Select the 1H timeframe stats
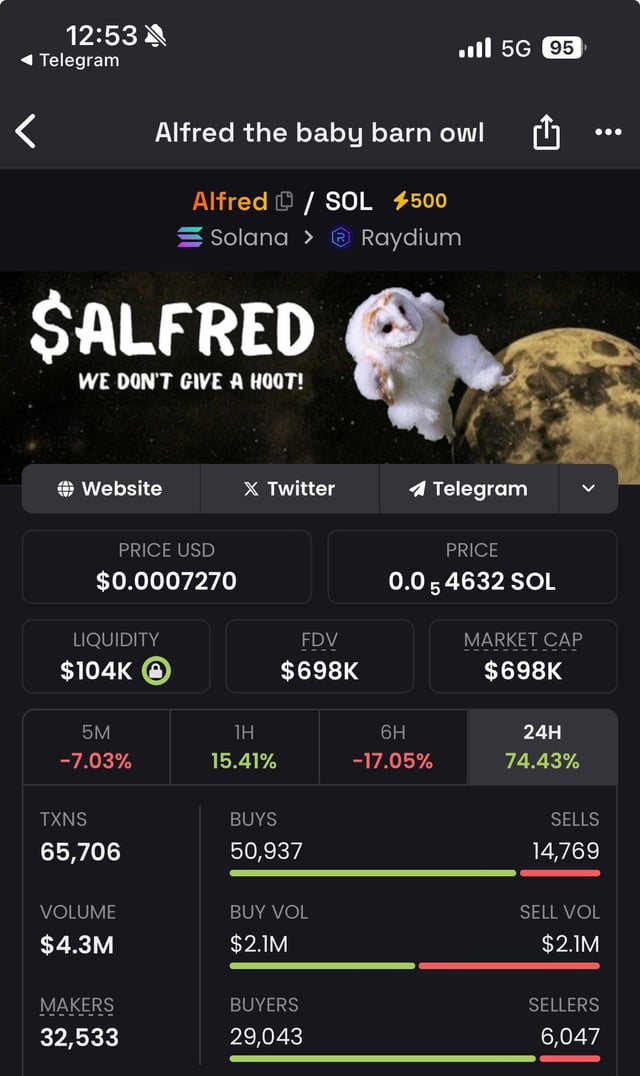 click(244, 747)
